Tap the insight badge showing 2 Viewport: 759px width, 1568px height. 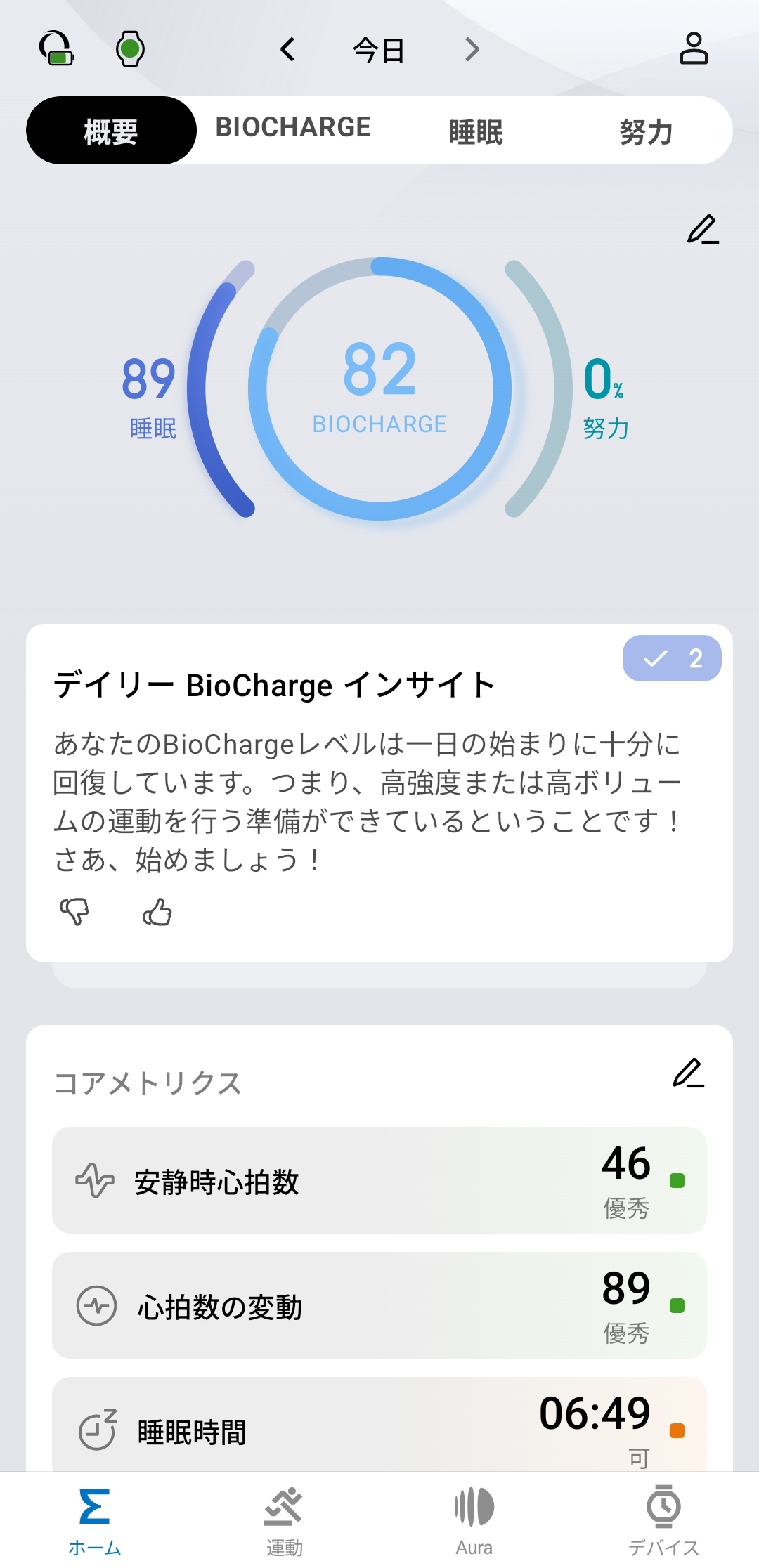point(672,658)
